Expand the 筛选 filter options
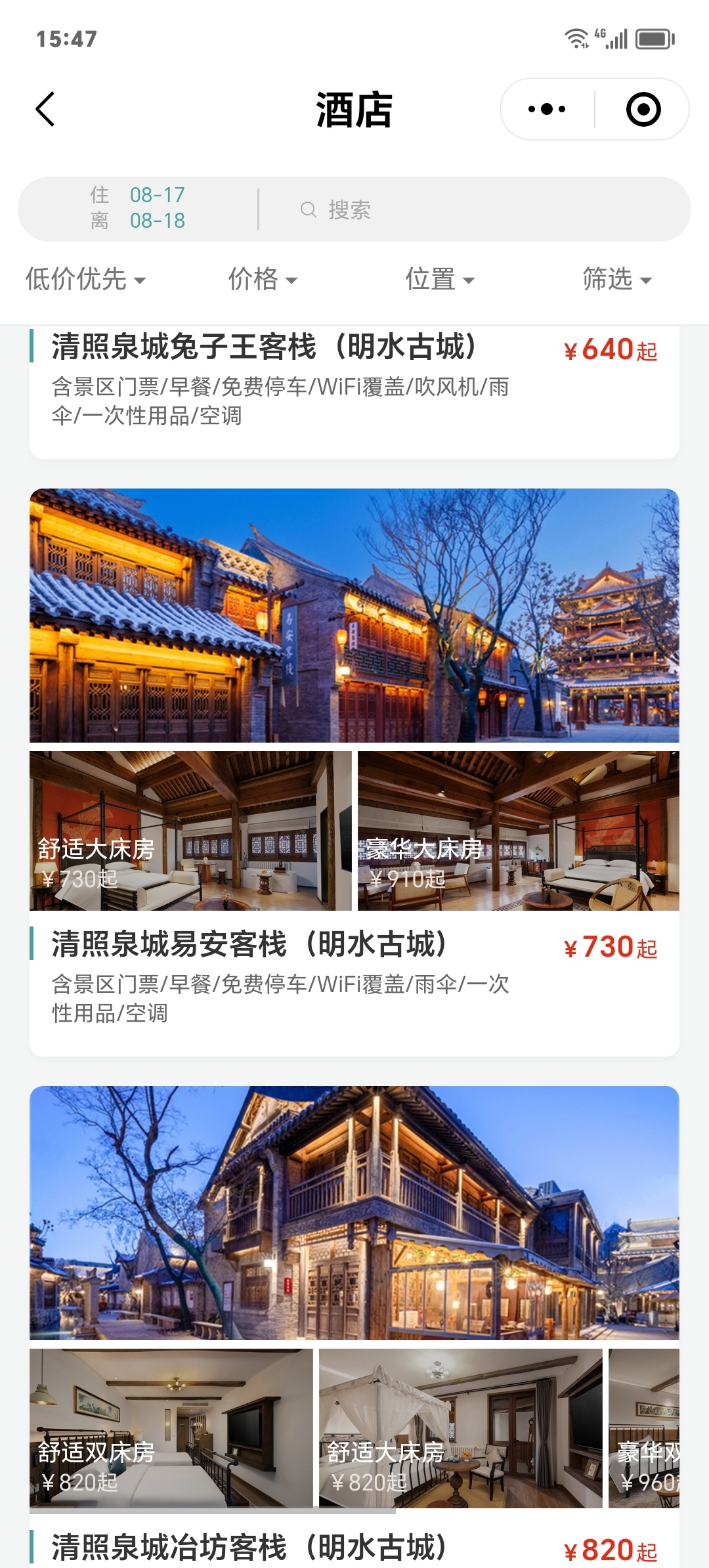 617,279
